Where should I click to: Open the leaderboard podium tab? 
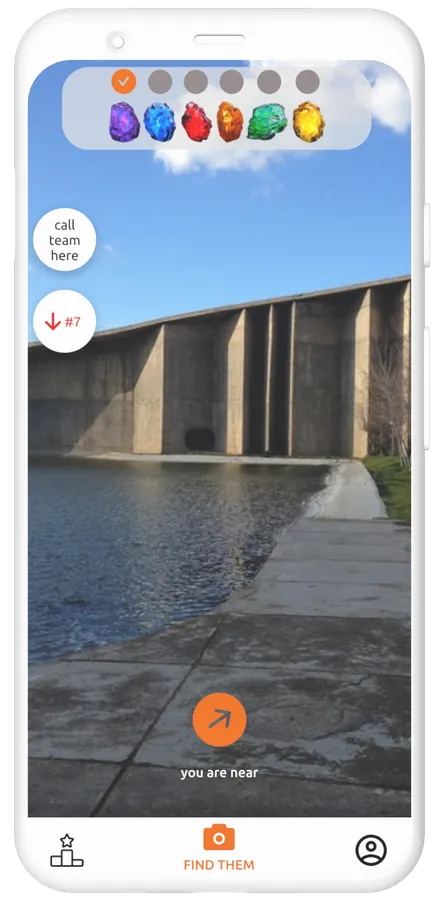pos(67,851)
